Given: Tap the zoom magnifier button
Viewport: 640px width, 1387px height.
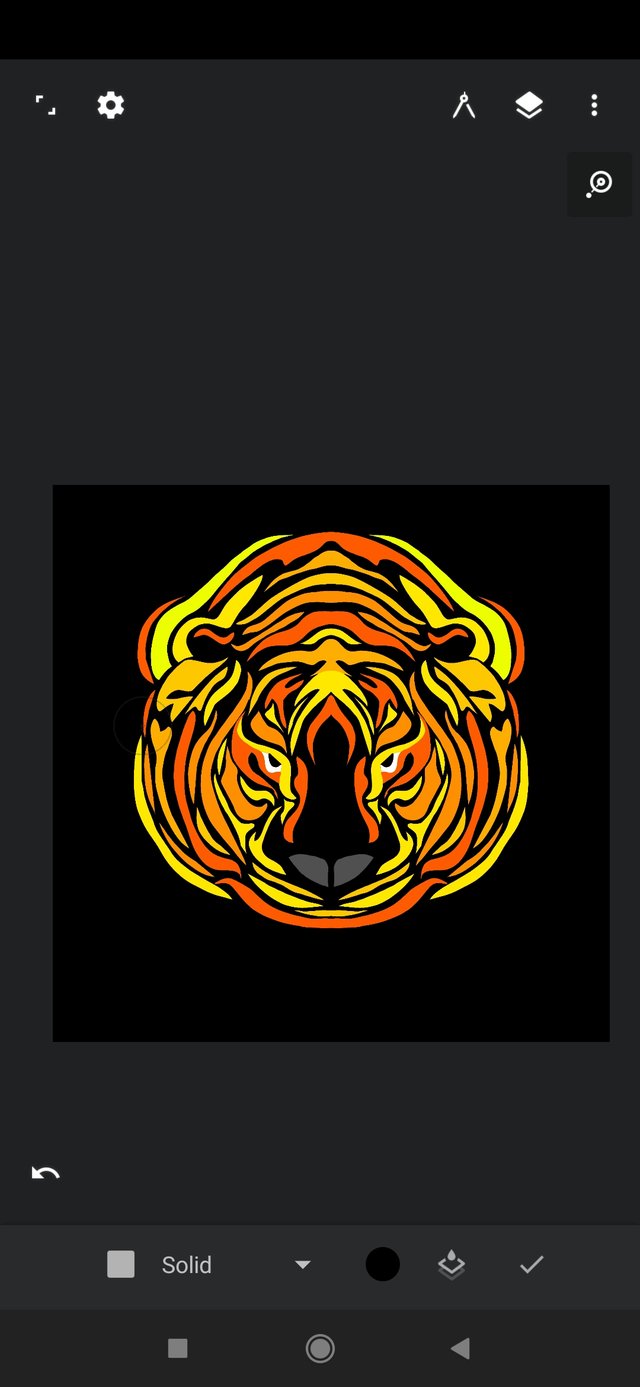Looking at the screenshot, I should pos(599,184).
